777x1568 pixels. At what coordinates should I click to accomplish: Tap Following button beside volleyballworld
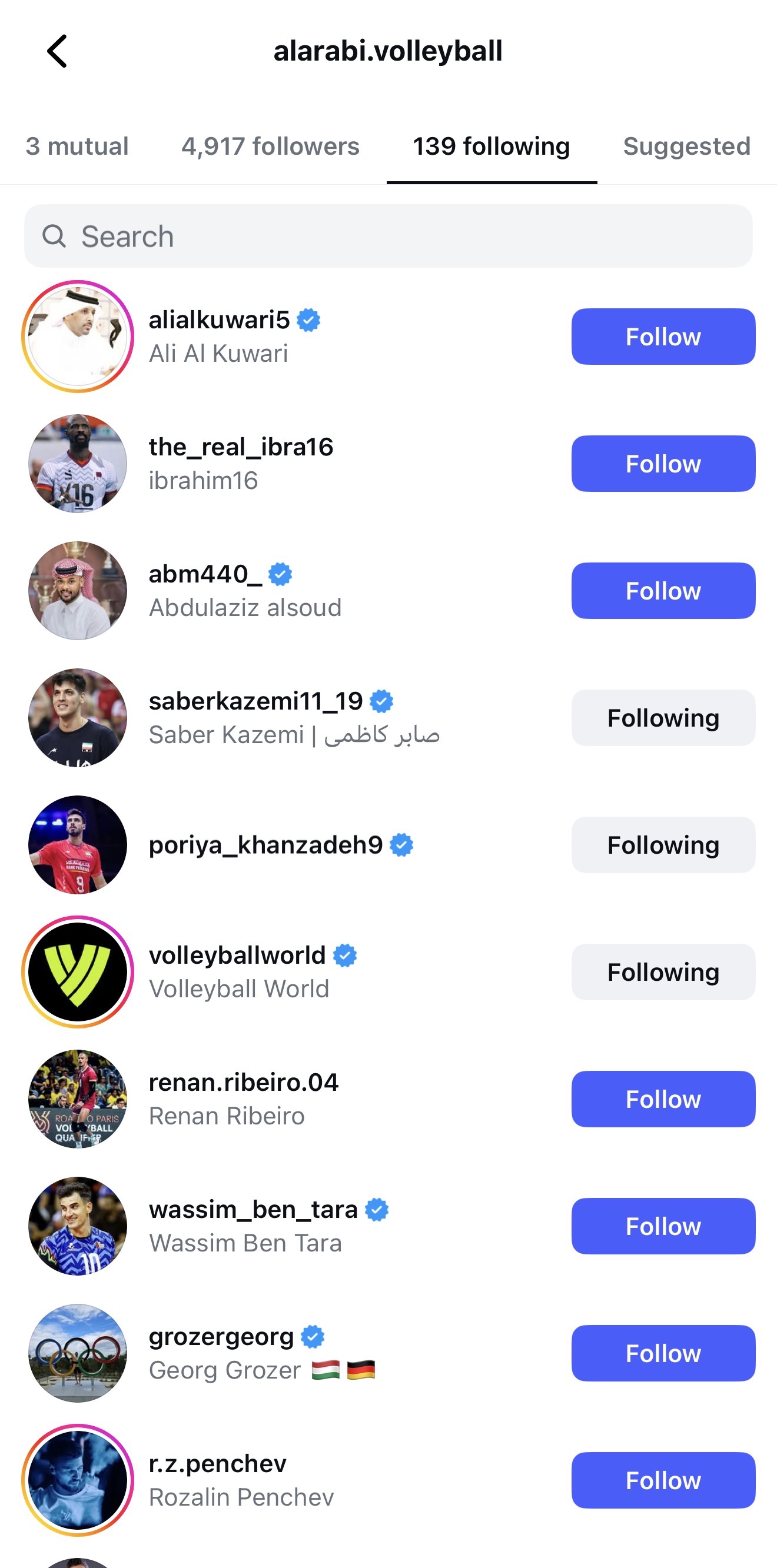(663, 972)
